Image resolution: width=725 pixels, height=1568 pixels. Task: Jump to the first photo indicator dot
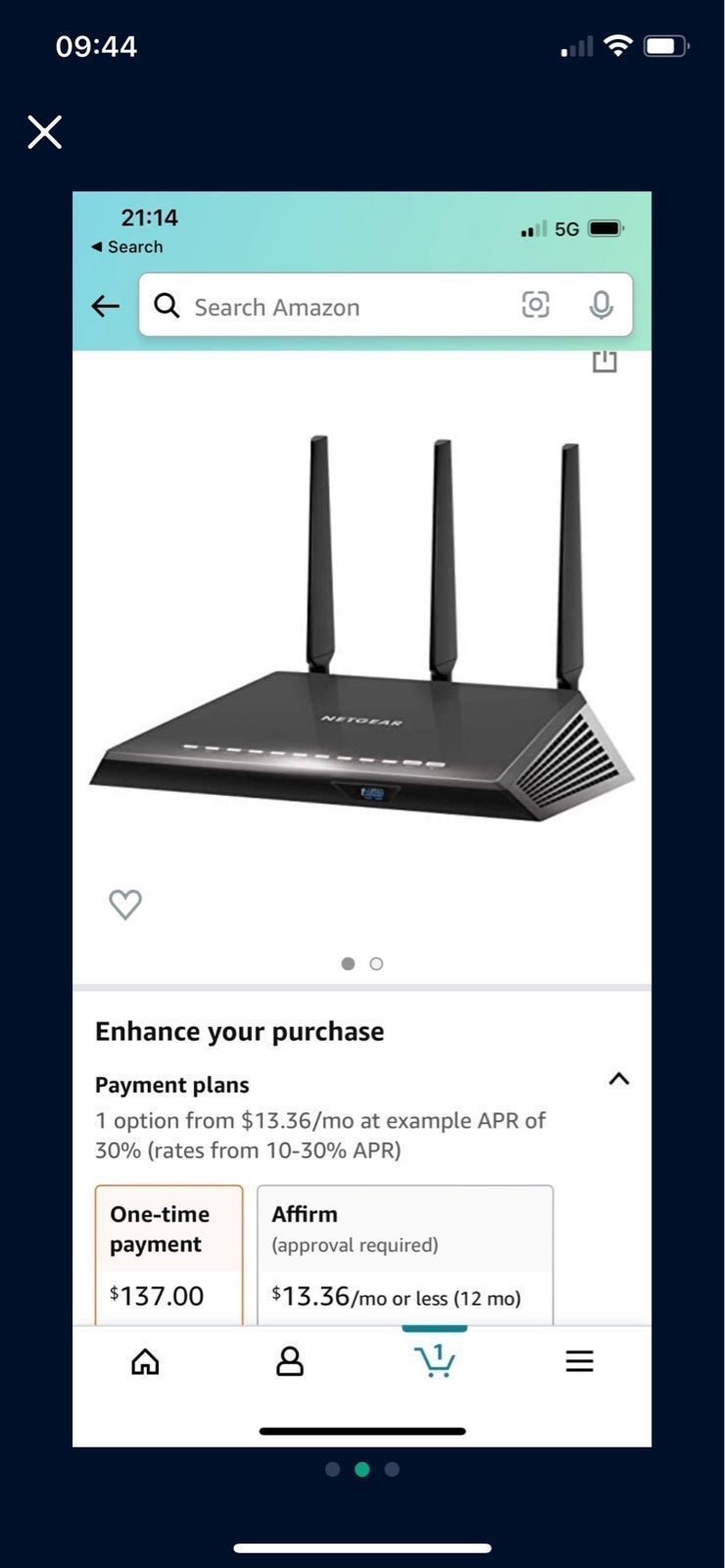(333, 1469)
